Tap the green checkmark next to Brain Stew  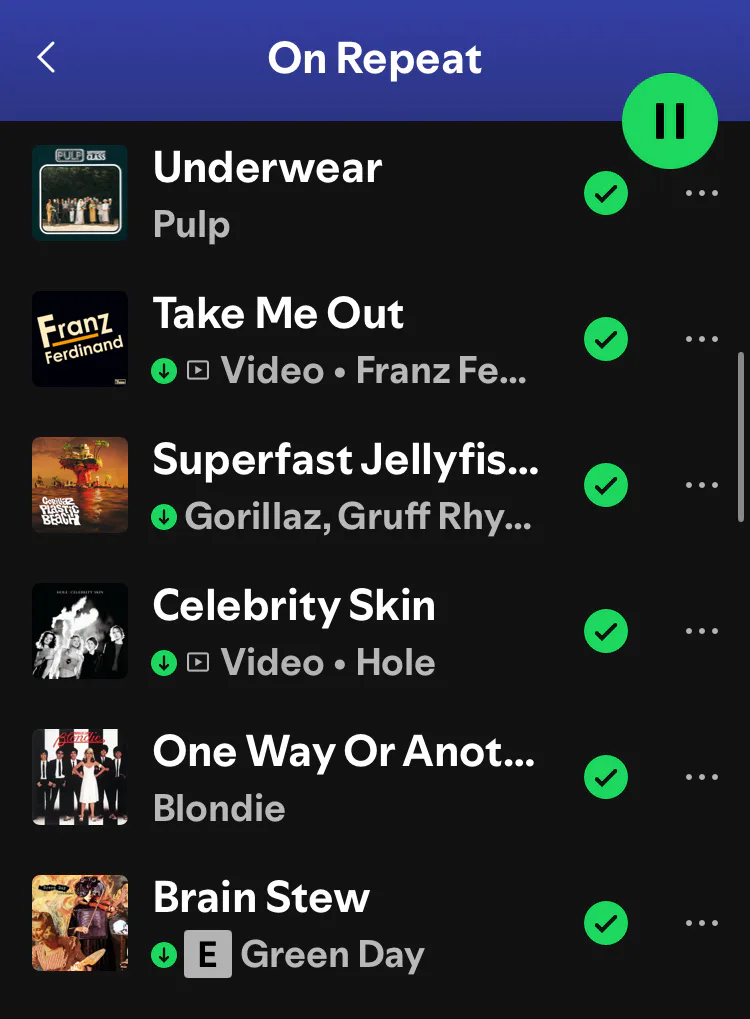[605, 924]
